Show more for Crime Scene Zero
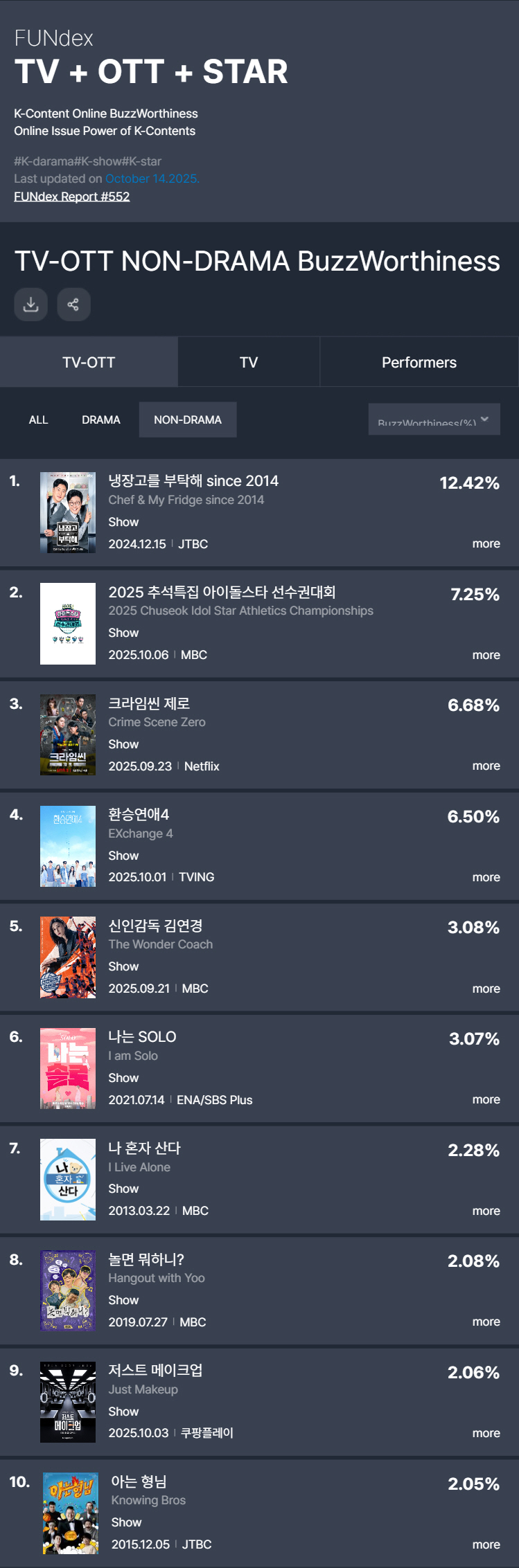This screenshot has height=1568, width=519. [x=486, y=766]
